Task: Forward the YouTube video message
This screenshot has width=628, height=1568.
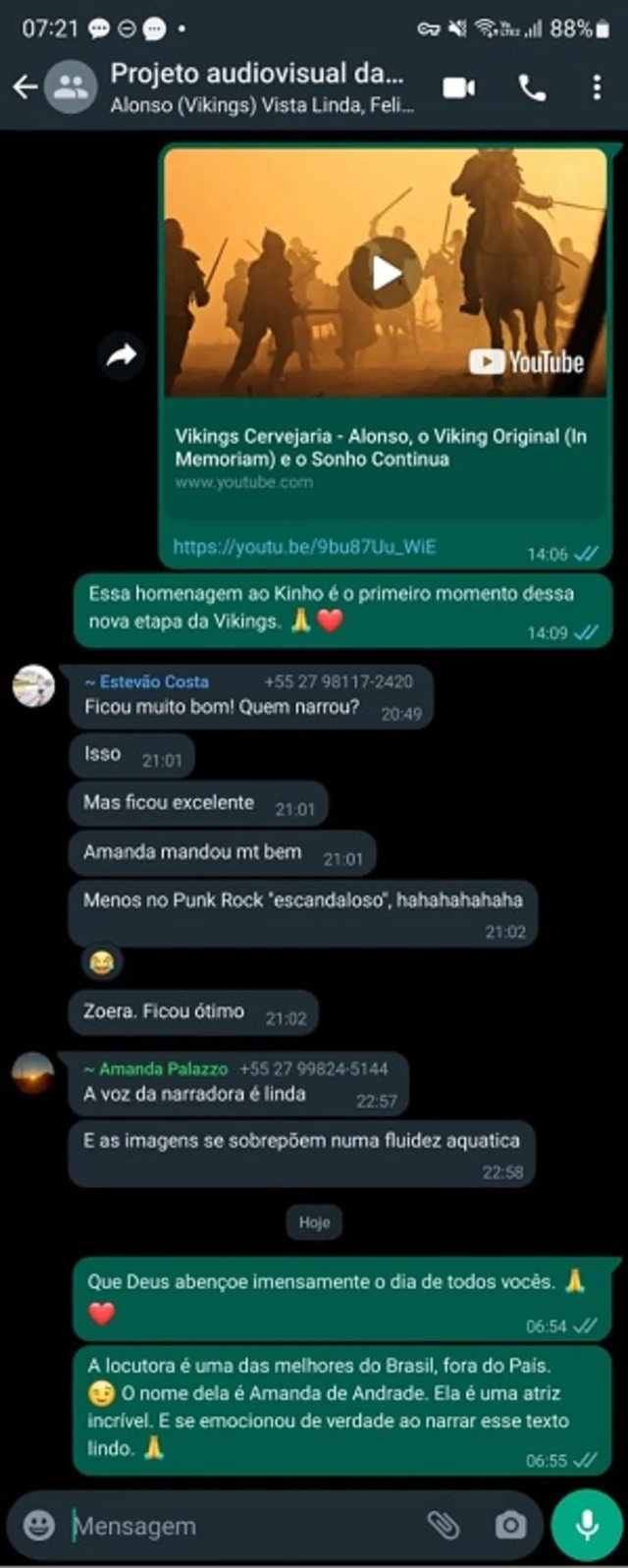Action: [x=122, y=356]
